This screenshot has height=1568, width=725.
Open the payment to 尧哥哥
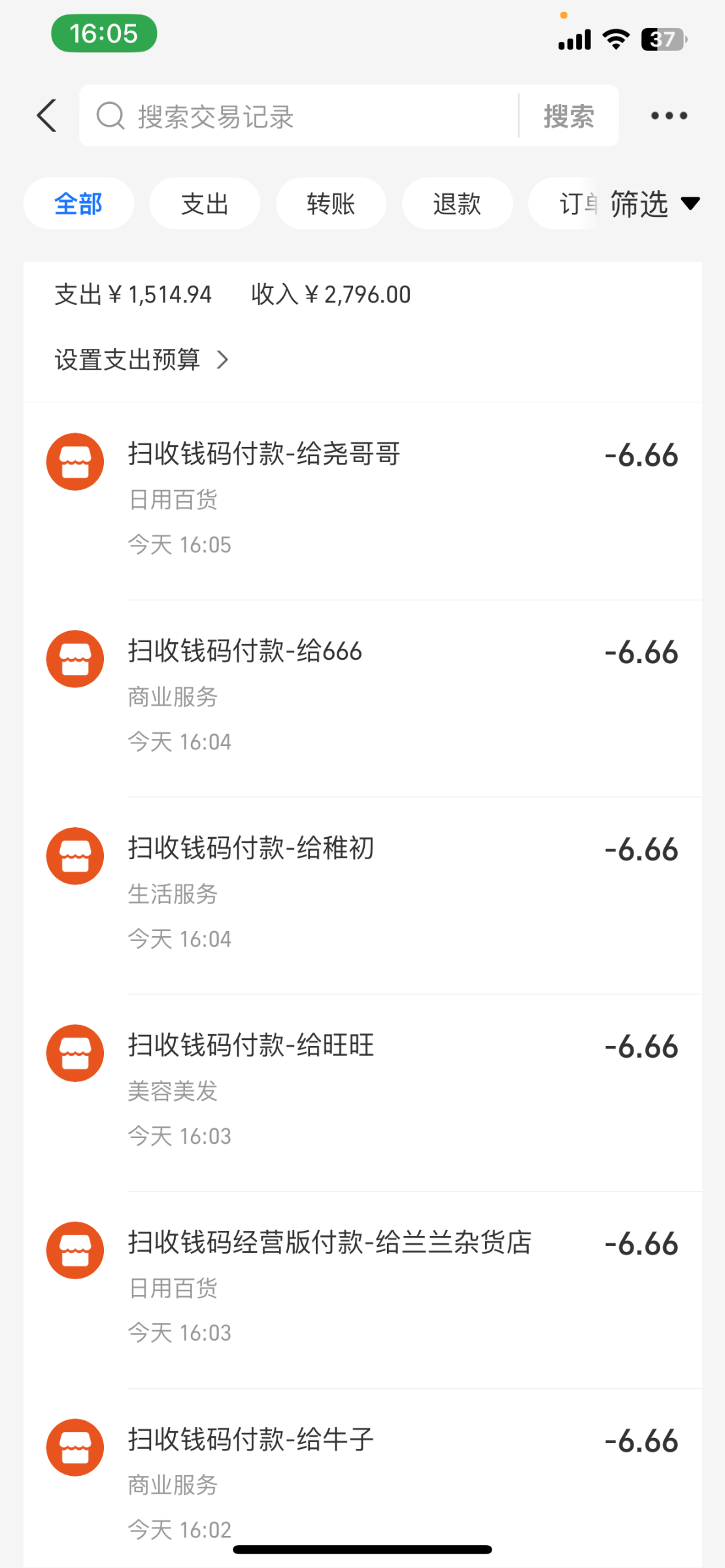click(362, 500)
